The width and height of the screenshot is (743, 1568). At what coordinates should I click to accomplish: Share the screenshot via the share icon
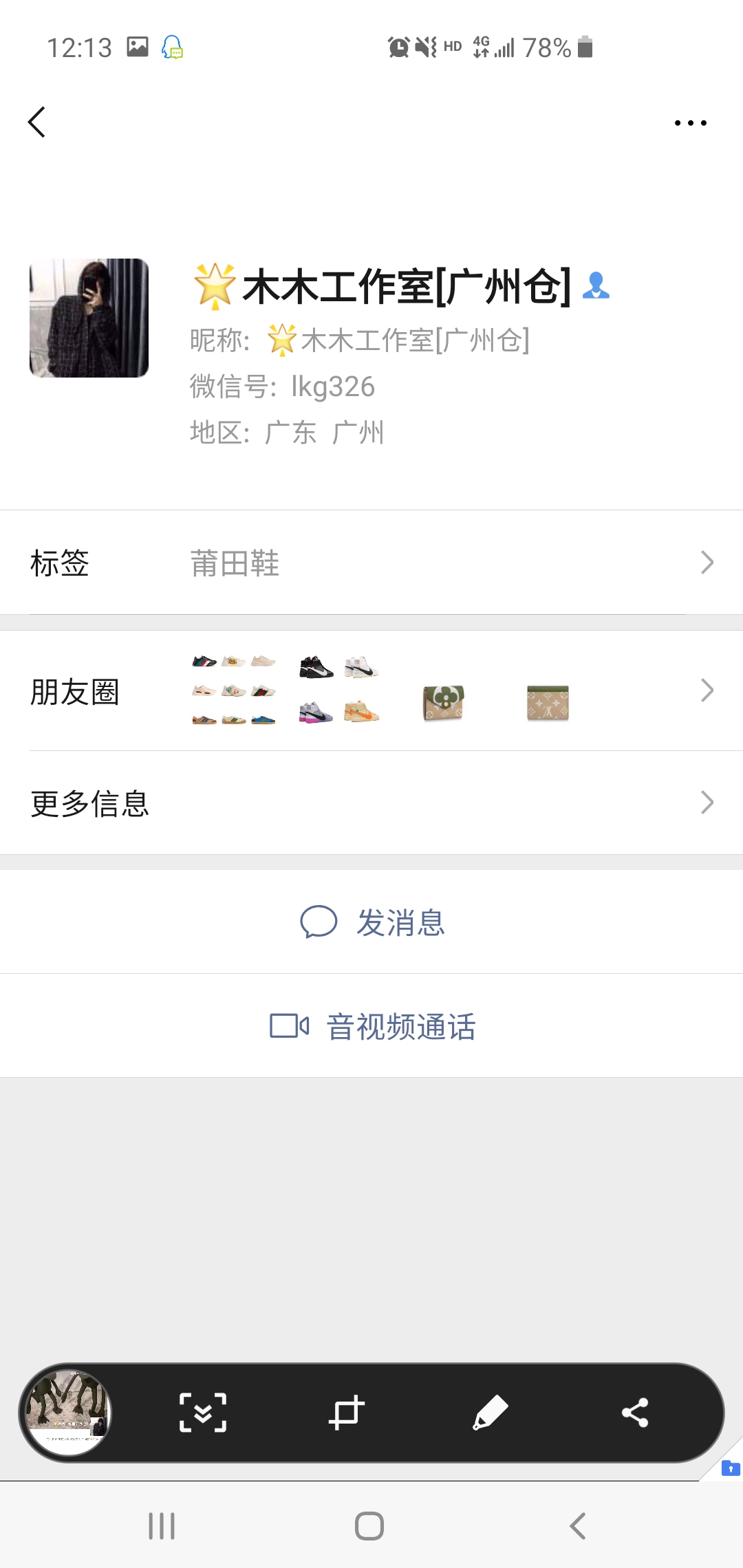click(635, 1413)
